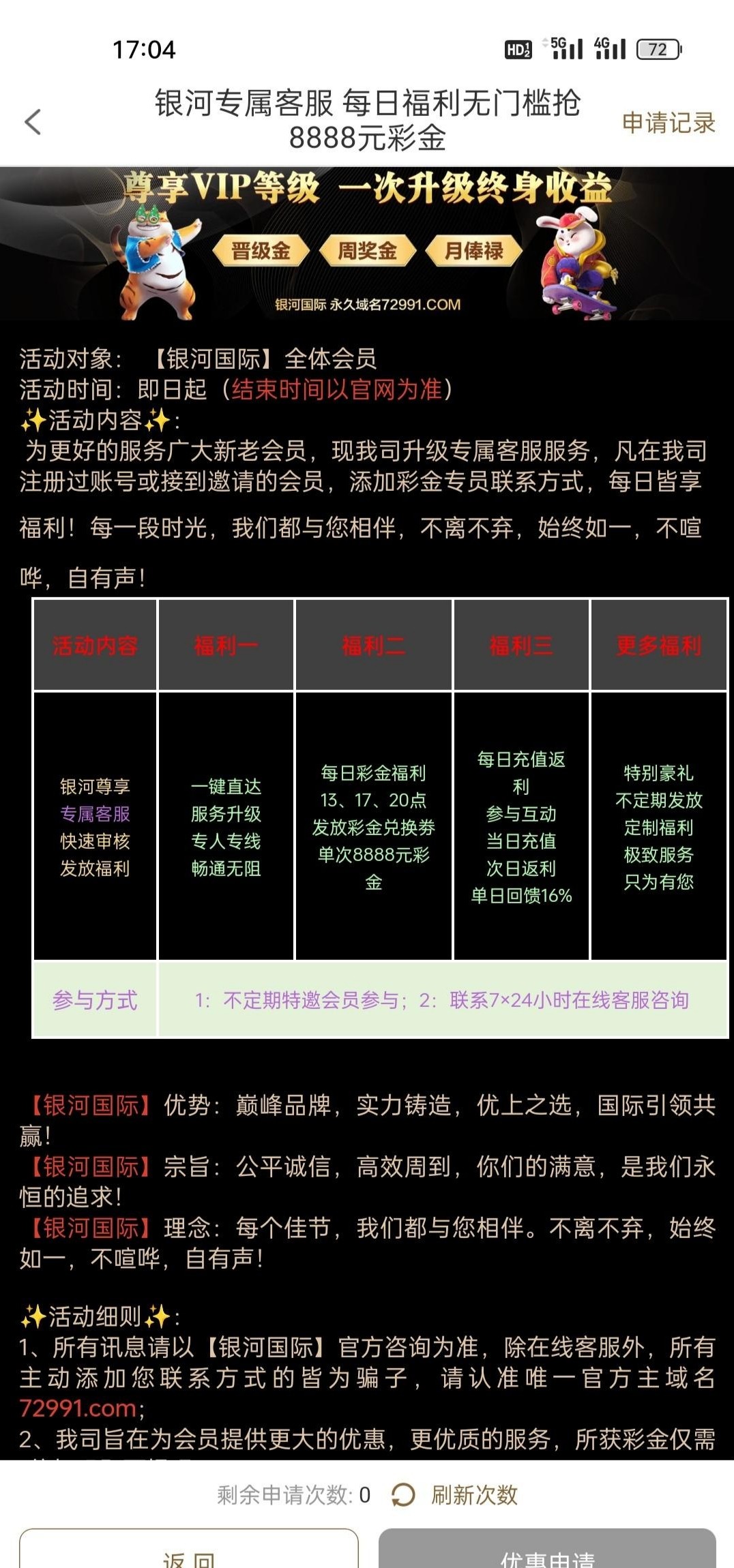Tap 刷新次数 to refresh remaining count
This screenshot has width=734, height=1568.
(x=456, y=1495)
